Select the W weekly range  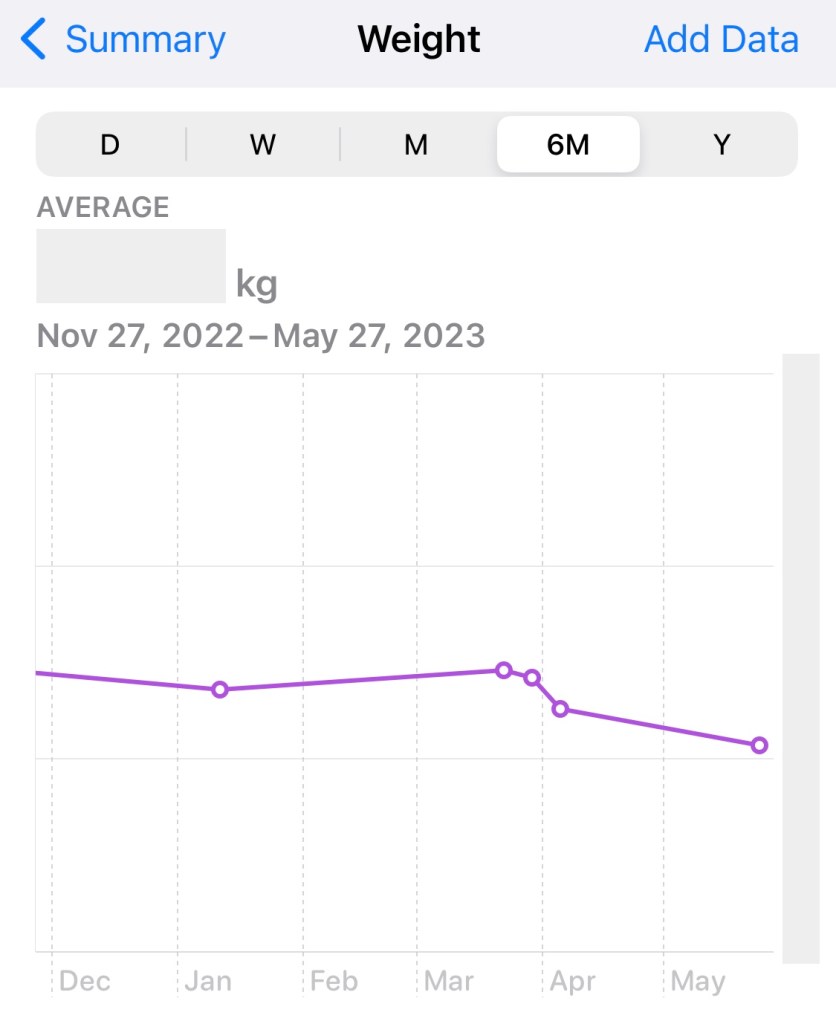pyautogui.click(x=263, y=145)
